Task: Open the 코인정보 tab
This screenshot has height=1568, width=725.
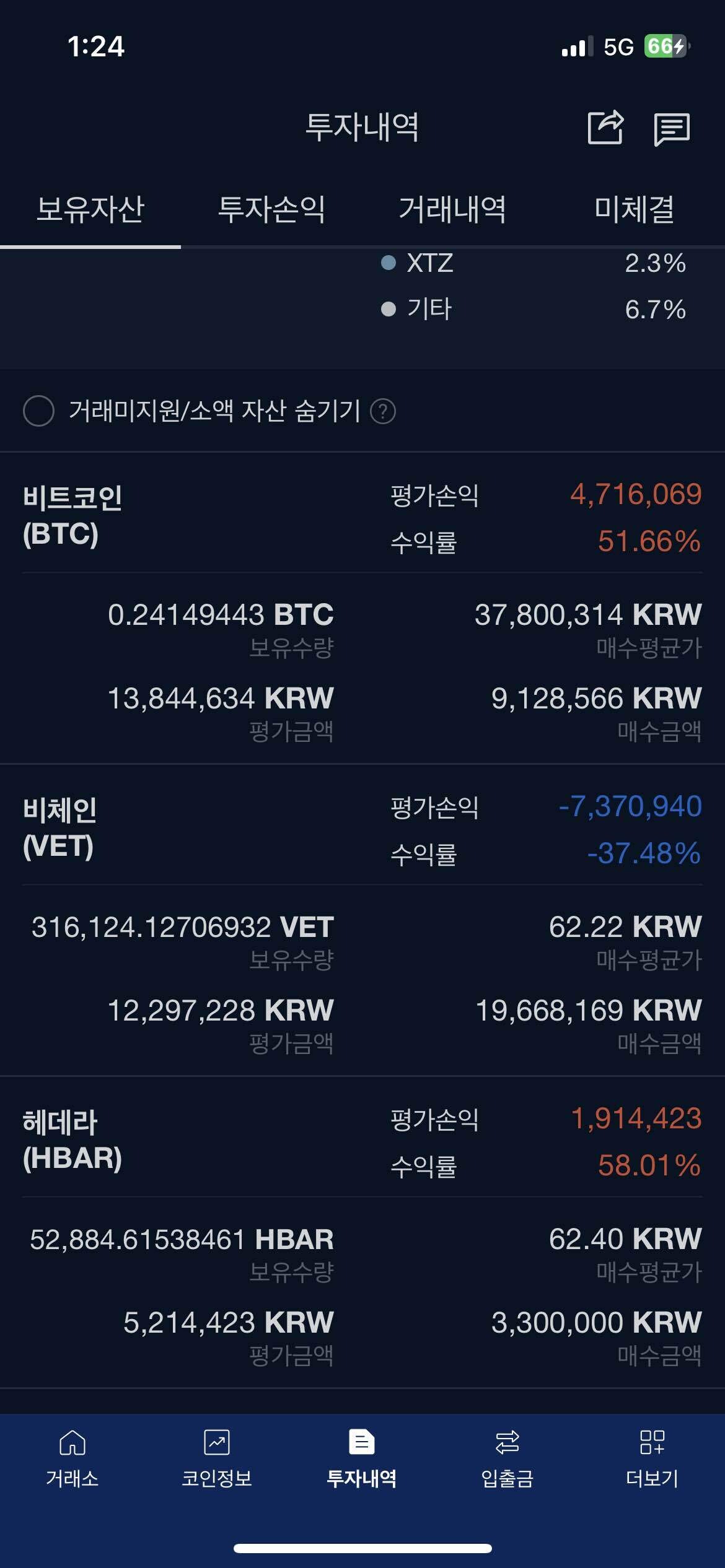Action: point(217,1458)
